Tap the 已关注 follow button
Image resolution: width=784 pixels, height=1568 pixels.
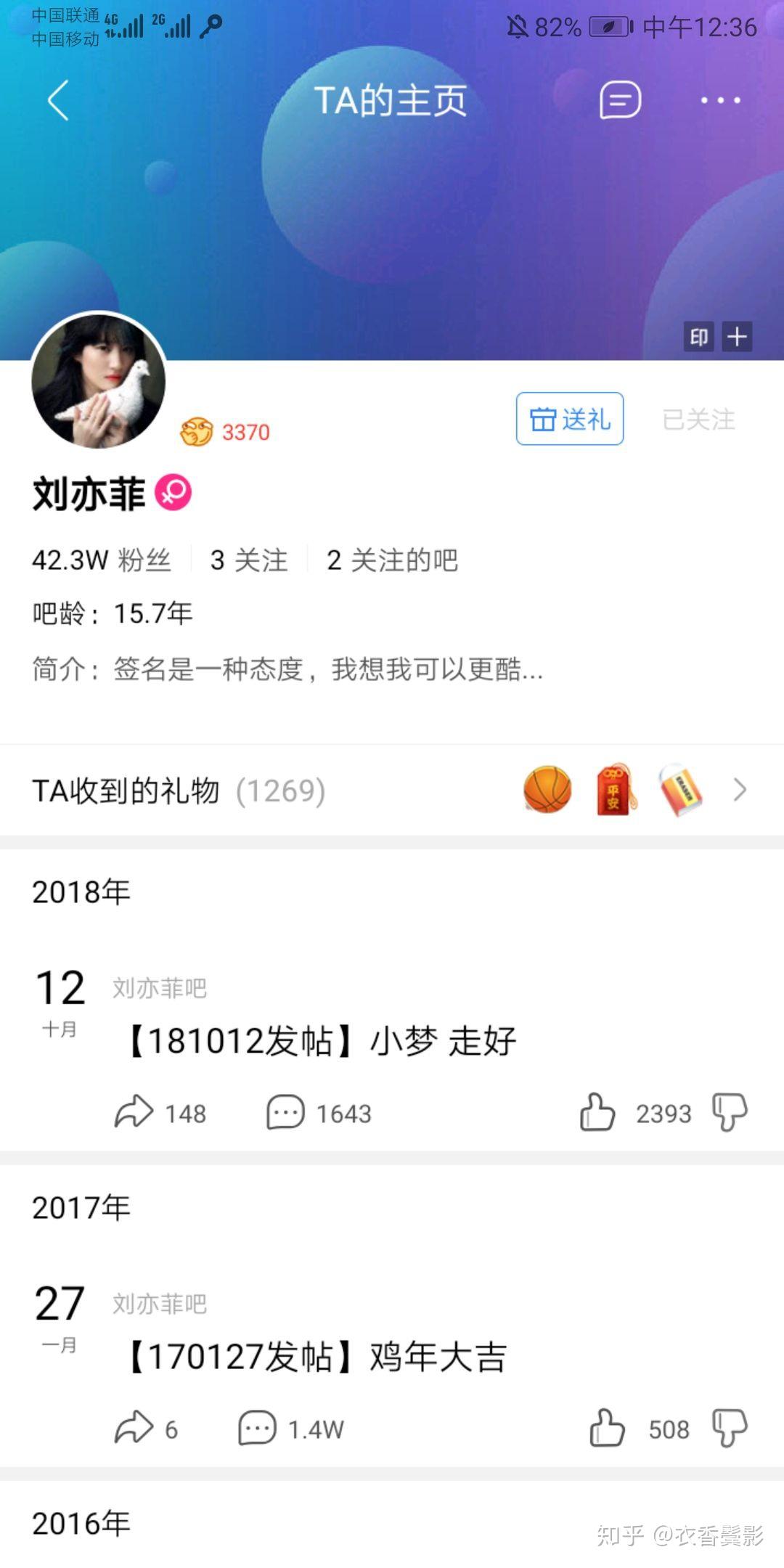tap(698, 419)
